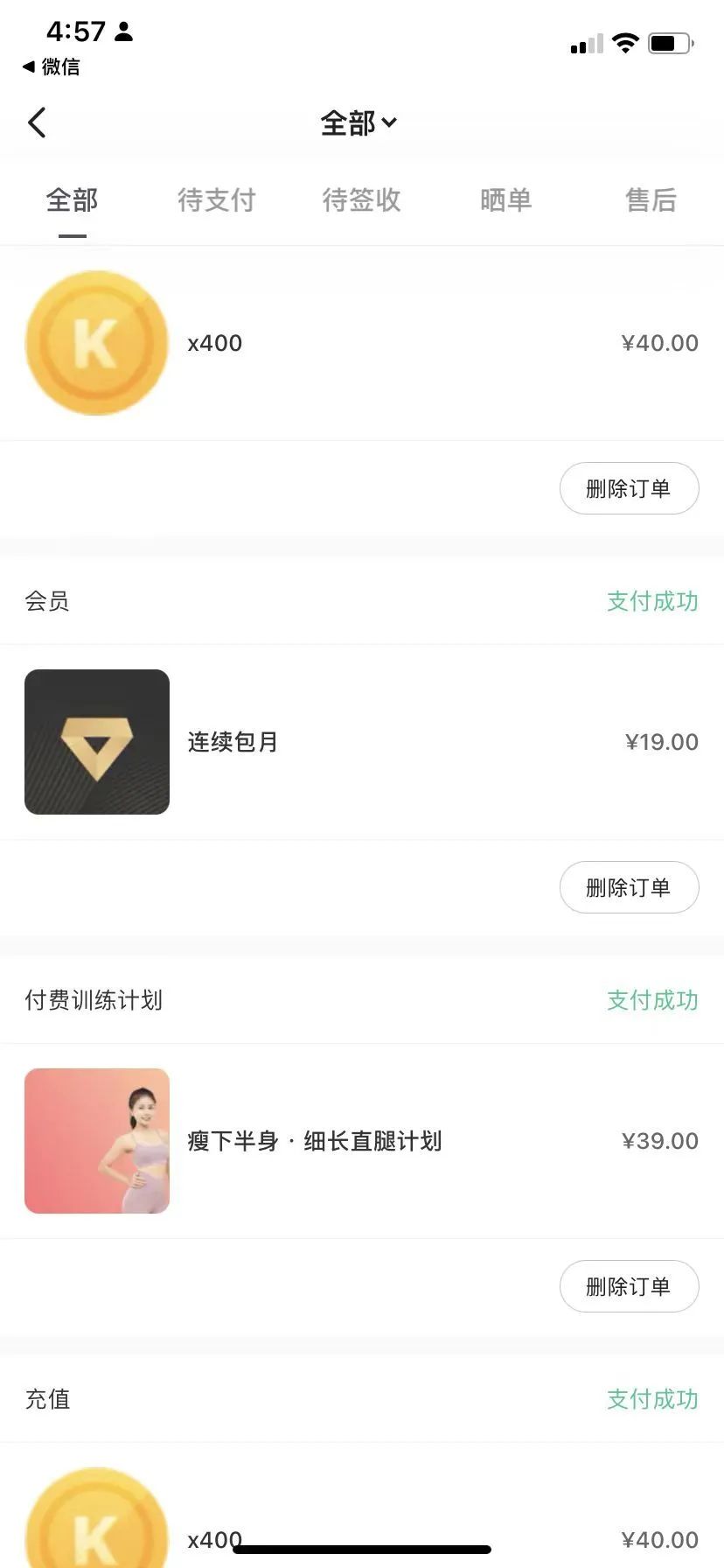
Task: Go back using the top-left arrow
Action: pos(37,123)
